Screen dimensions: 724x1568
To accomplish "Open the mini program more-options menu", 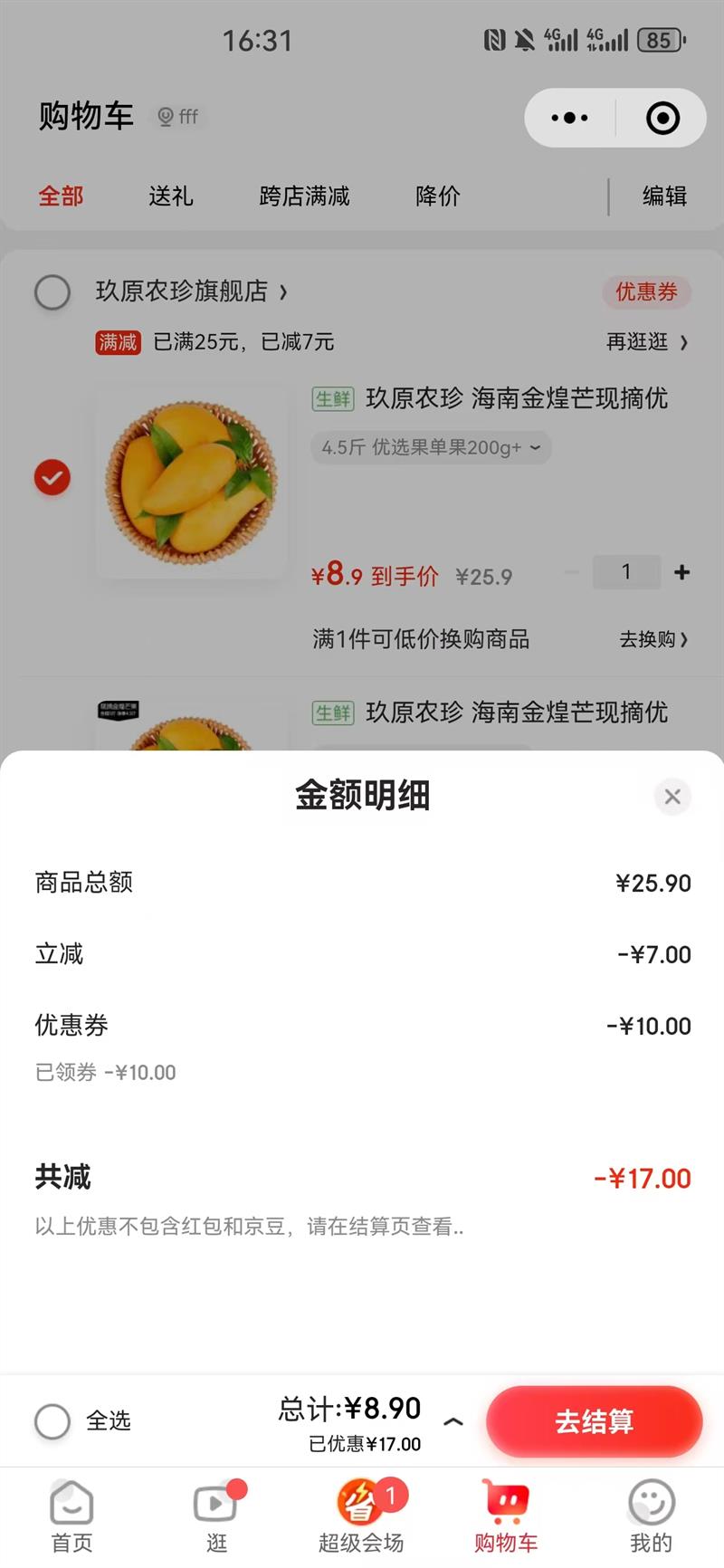I will point(569,118).
